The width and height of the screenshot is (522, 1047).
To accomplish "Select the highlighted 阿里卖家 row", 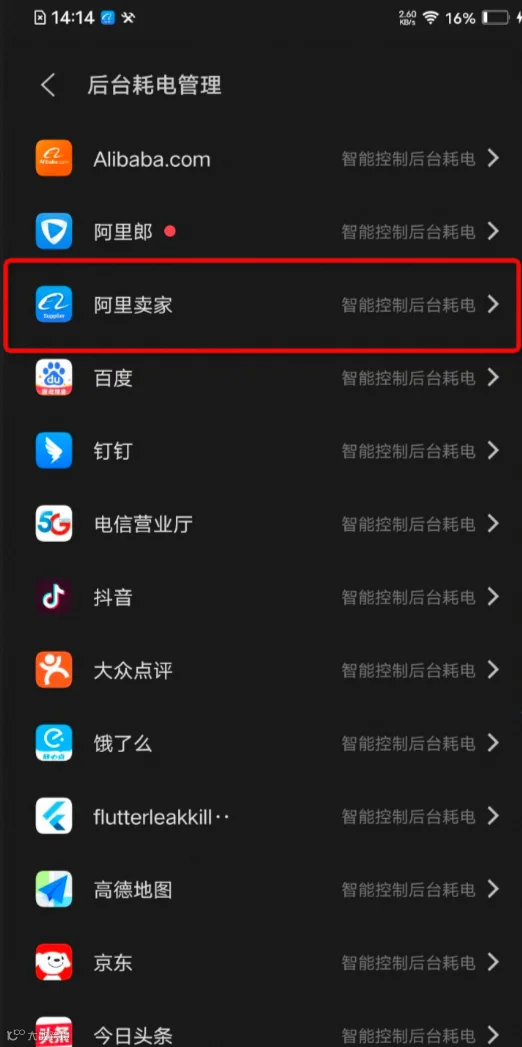I will pos(261,305).
